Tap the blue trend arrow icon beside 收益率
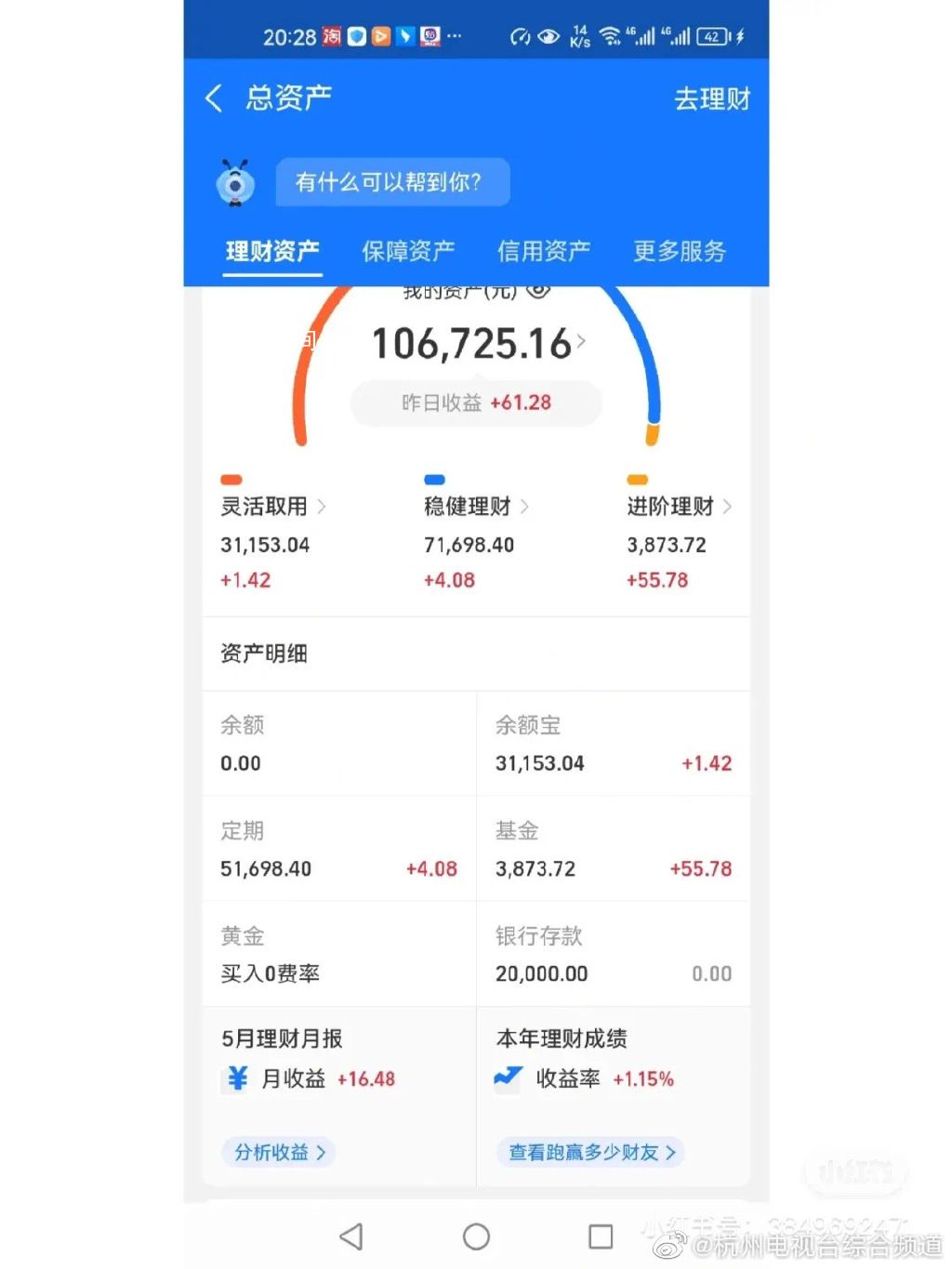This screenshot has height=1269, width=952. (507, 1078)
